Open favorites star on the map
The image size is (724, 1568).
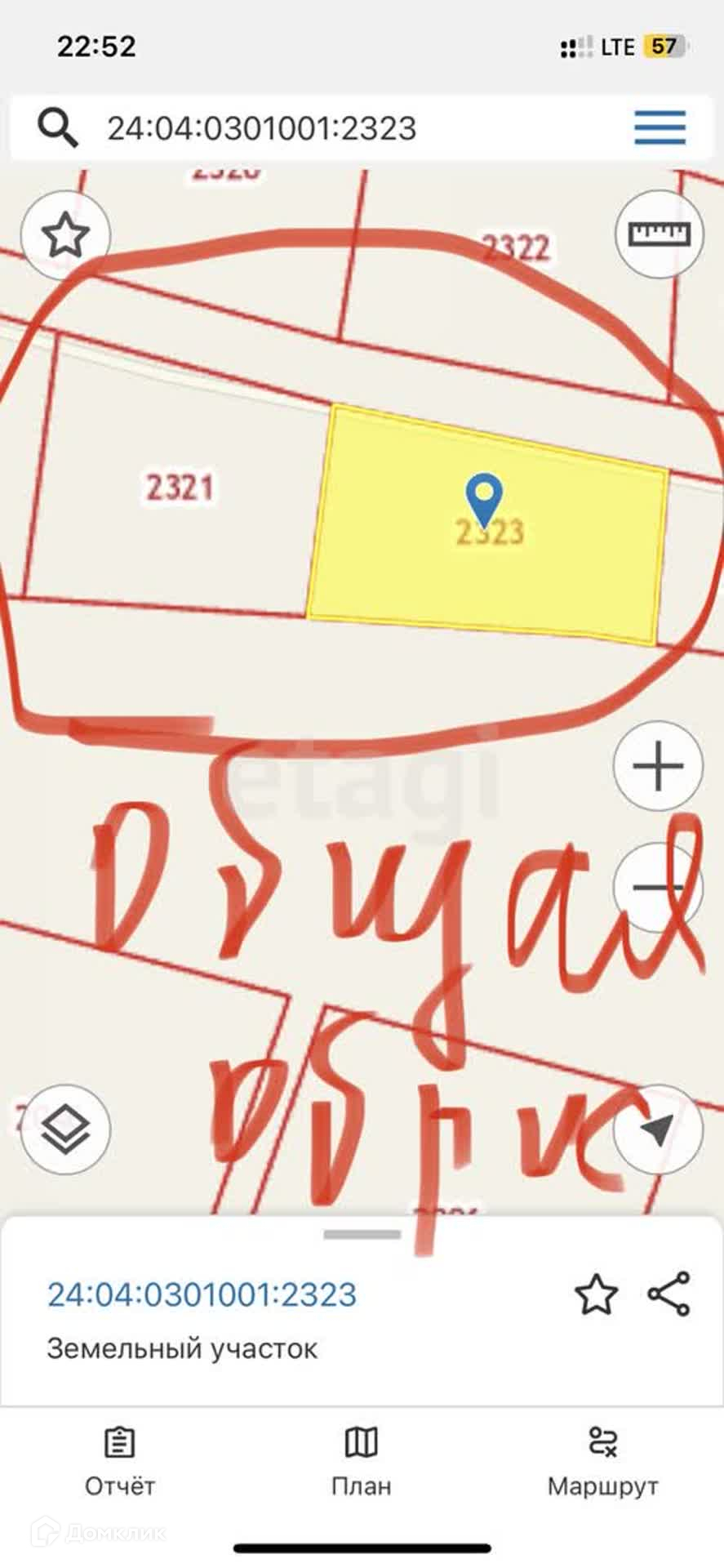[65, 236]
